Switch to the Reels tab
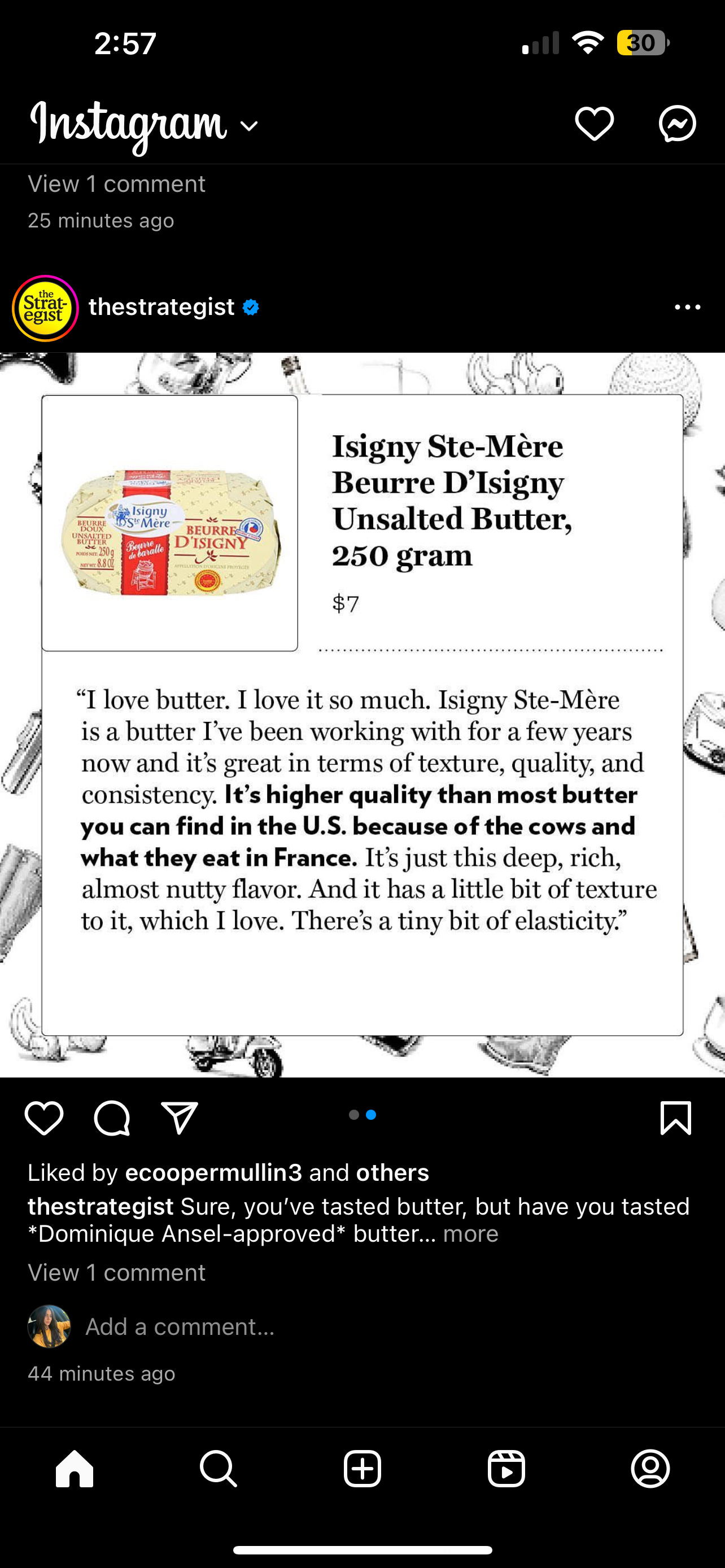Image resolution: width=725 pixels, height=1568 pixels. (x=506, y=1468)
